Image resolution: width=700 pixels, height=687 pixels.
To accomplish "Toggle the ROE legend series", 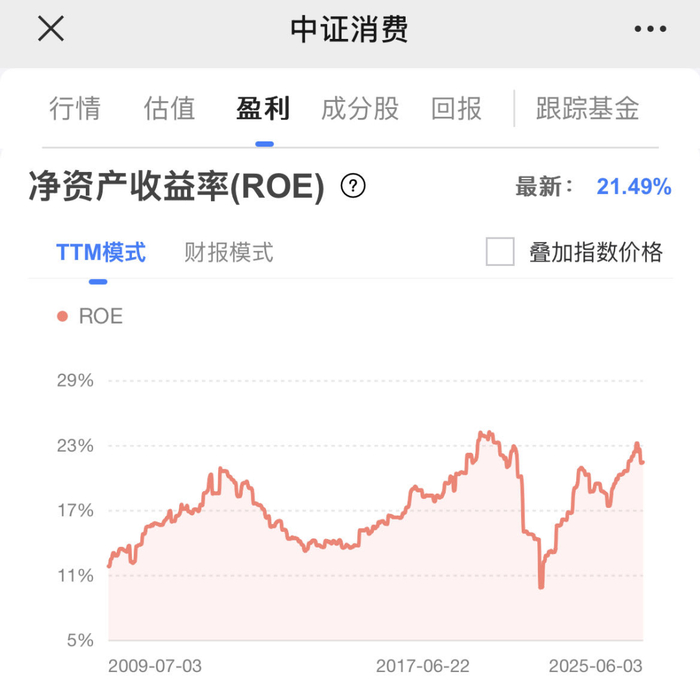I will pos(90,316).
